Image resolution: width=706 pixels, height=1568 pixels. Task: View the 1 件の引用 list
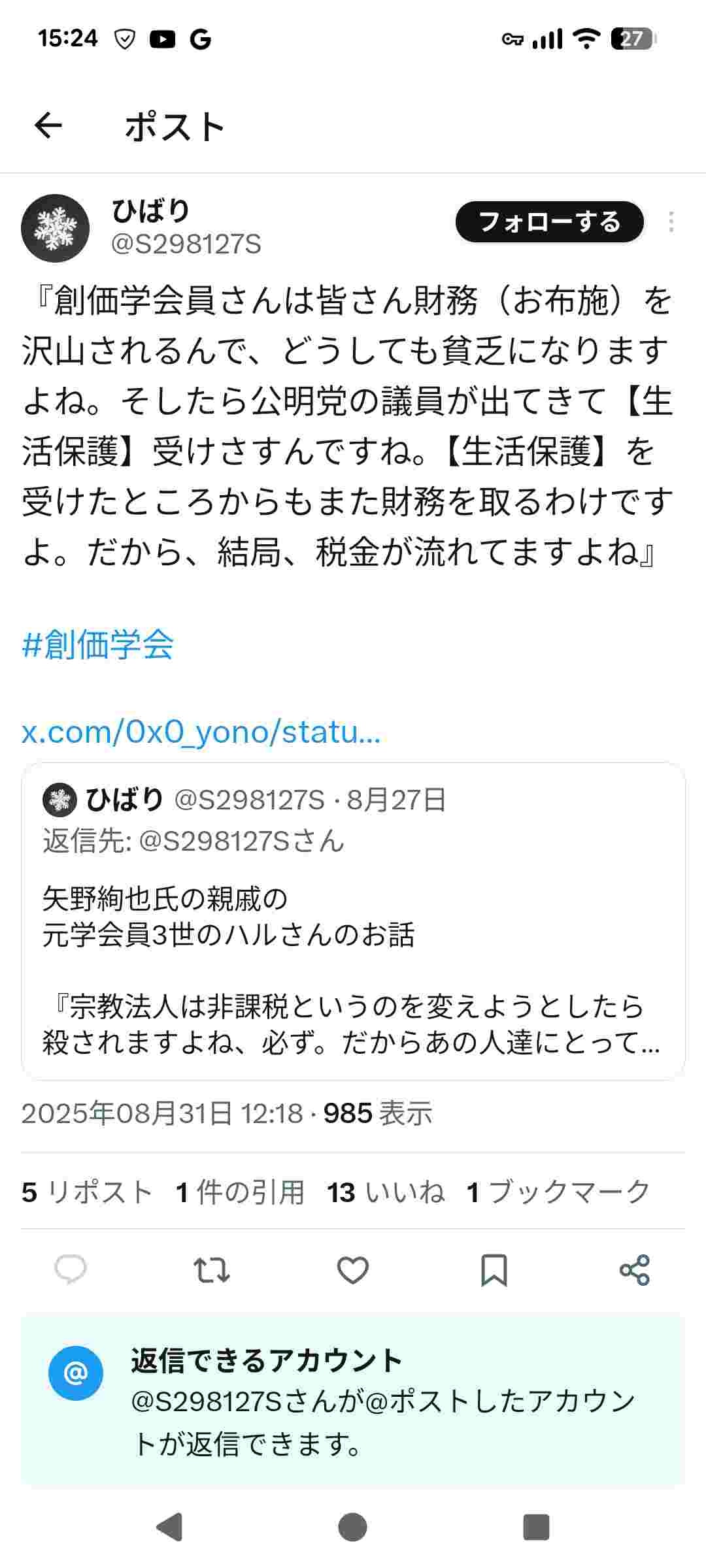tap(240, 1192)
